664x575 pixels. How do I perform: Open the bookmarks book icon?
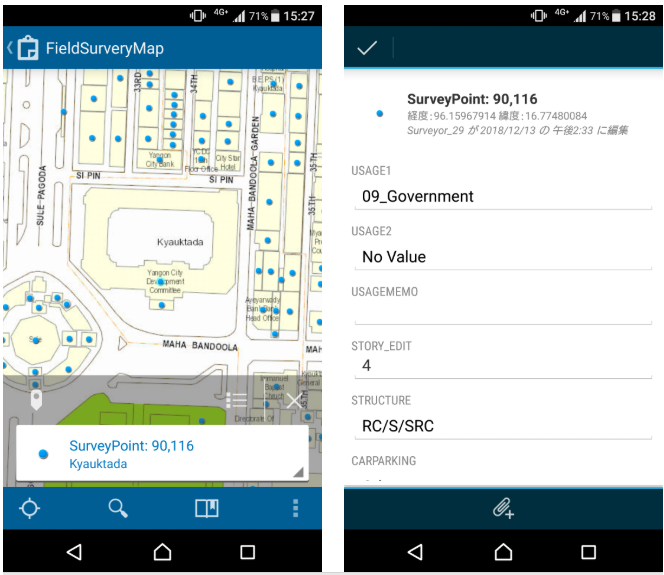(206, 508)
